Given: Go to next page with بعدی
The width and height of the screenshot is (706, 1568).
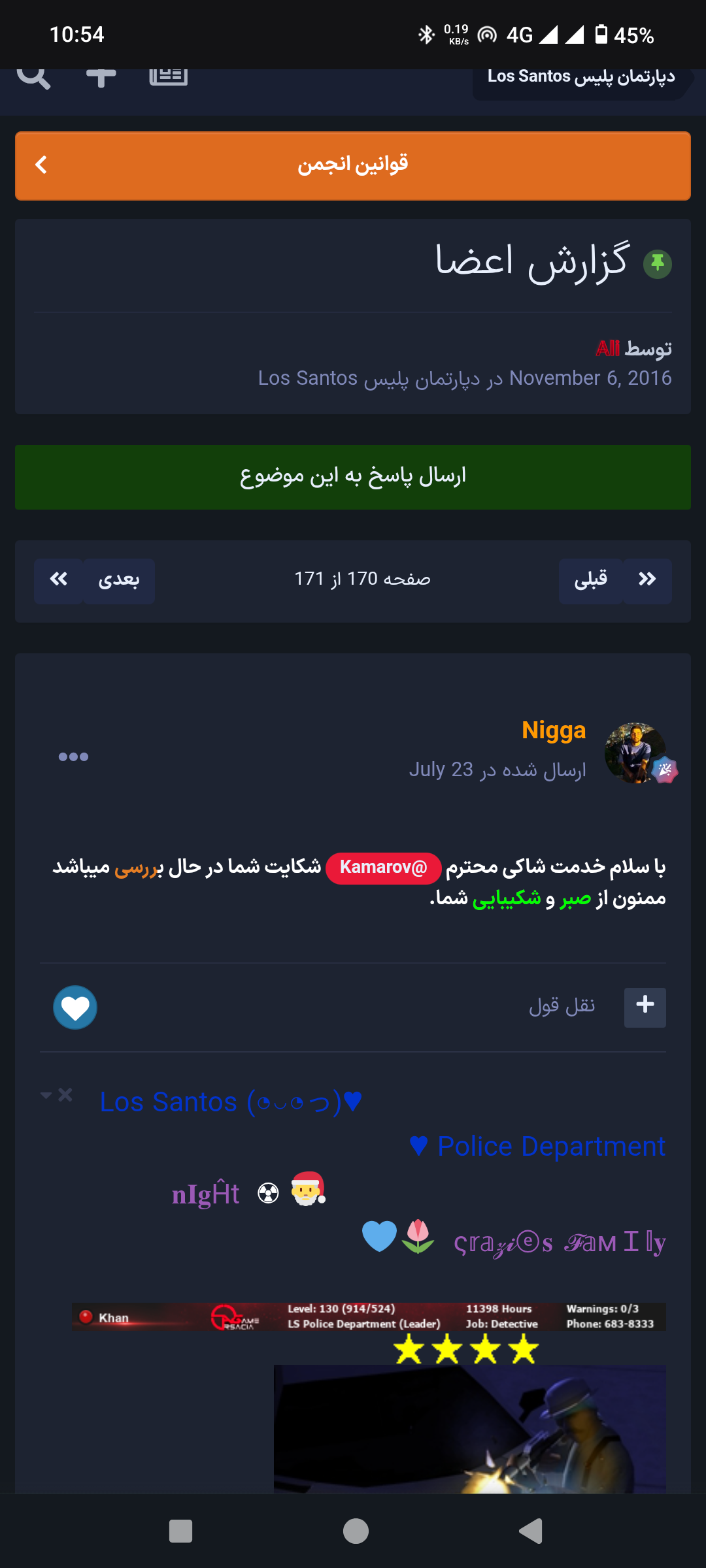Looking at the screenshot, I should [x=119, y=581].
